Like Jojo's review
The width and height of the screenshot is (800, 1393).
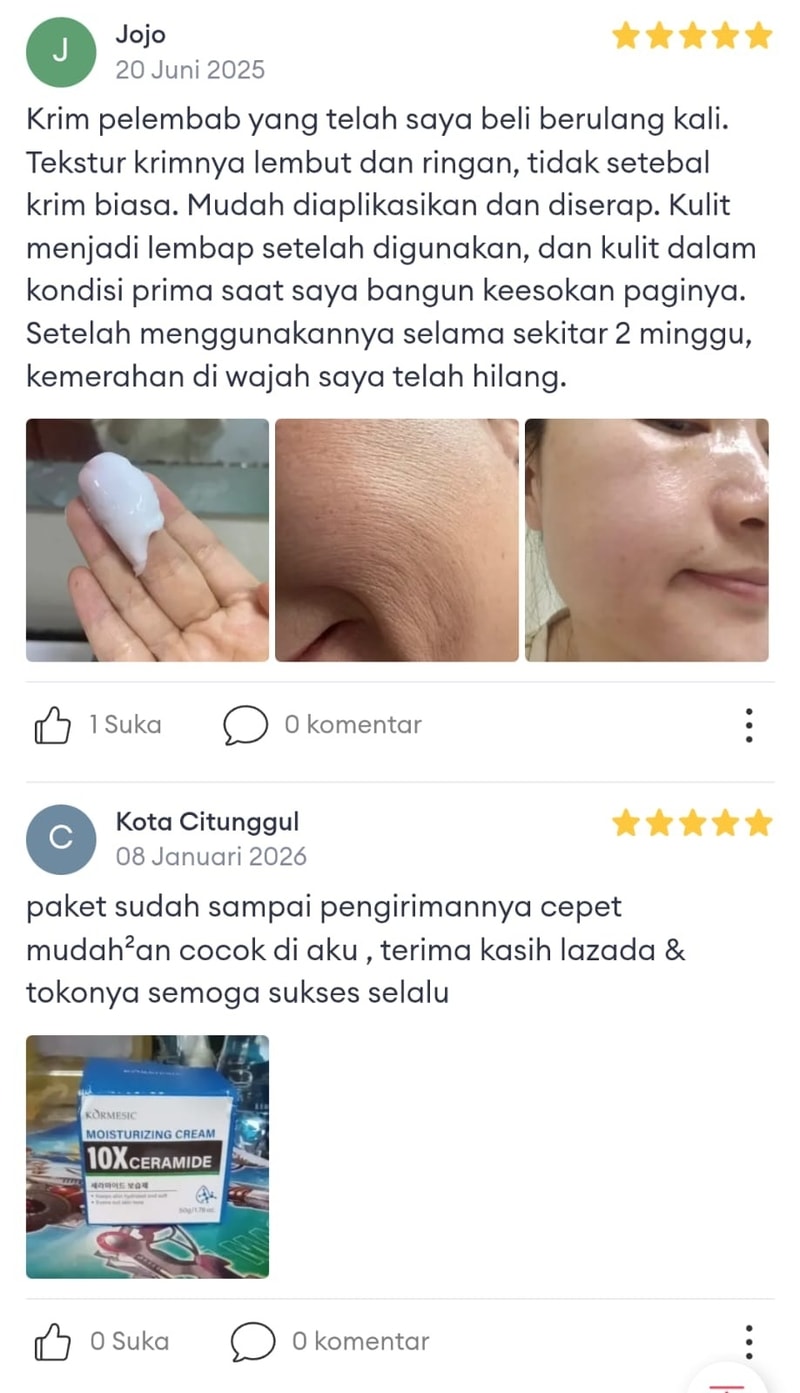click(53, 725)
